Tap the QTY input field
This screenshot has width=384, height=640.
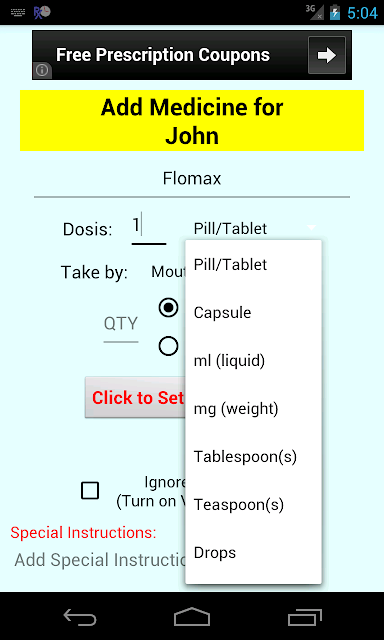coord(121,325)
